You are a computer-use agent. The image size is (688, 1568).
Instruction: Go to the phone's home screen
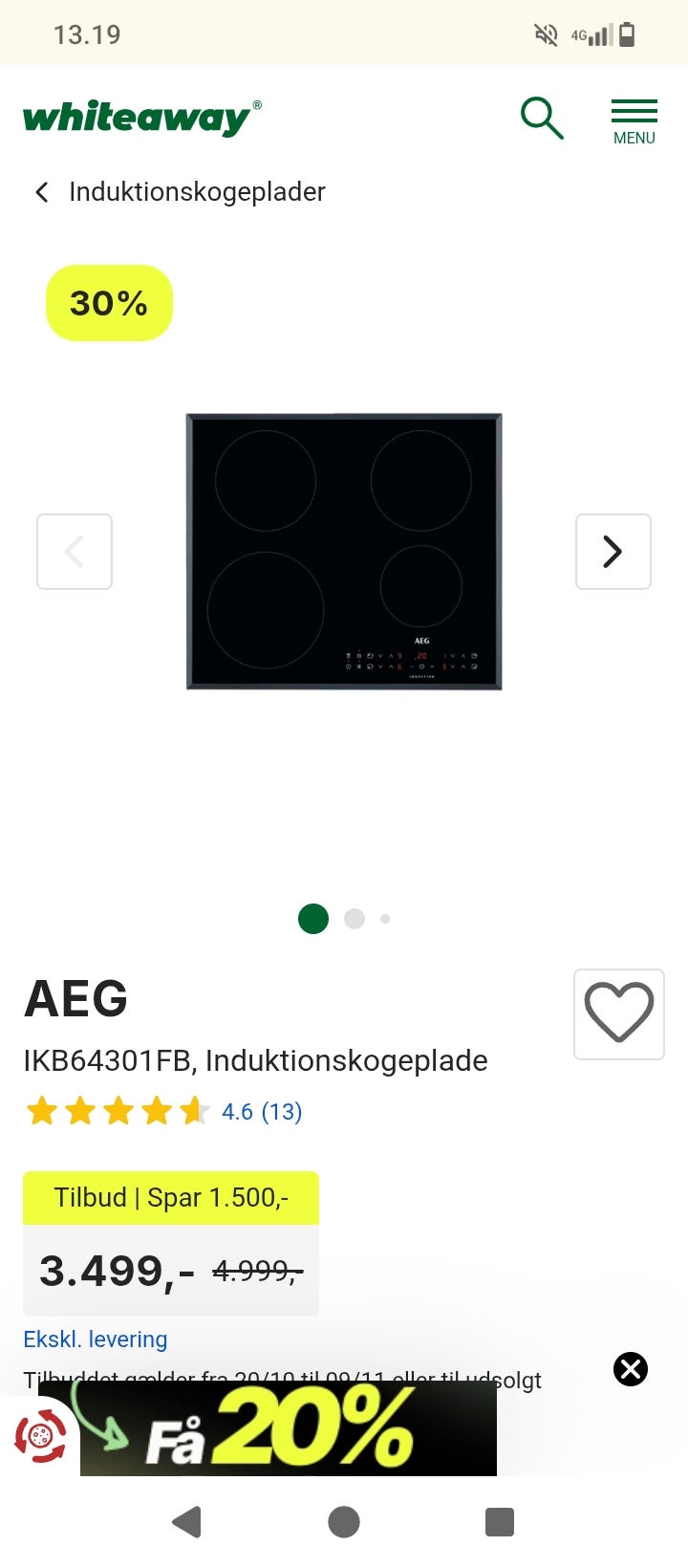point(344,1521)
